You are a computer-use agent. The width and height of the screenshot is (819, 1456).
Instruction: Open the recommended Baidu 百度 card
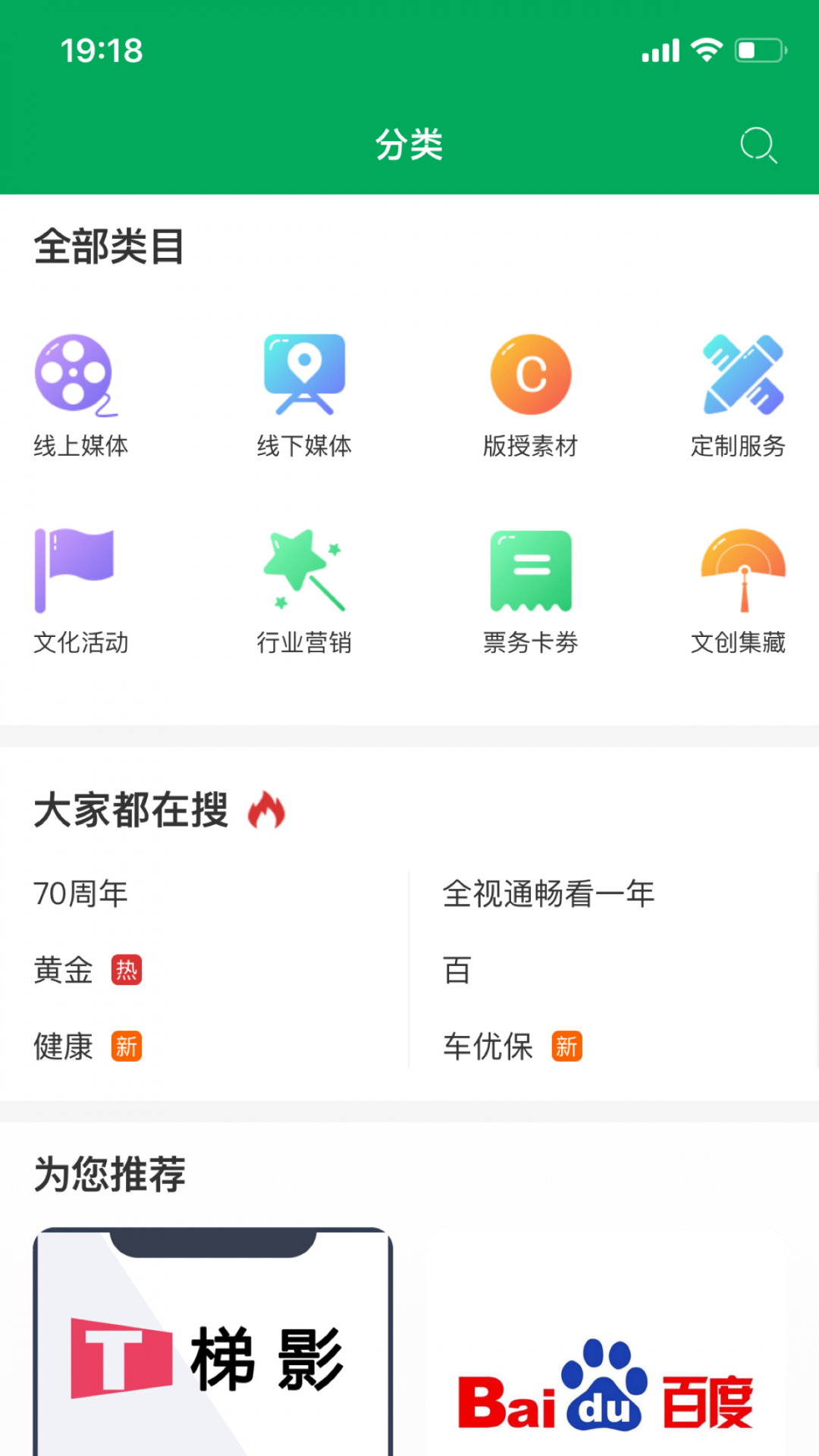point(606,1342)
